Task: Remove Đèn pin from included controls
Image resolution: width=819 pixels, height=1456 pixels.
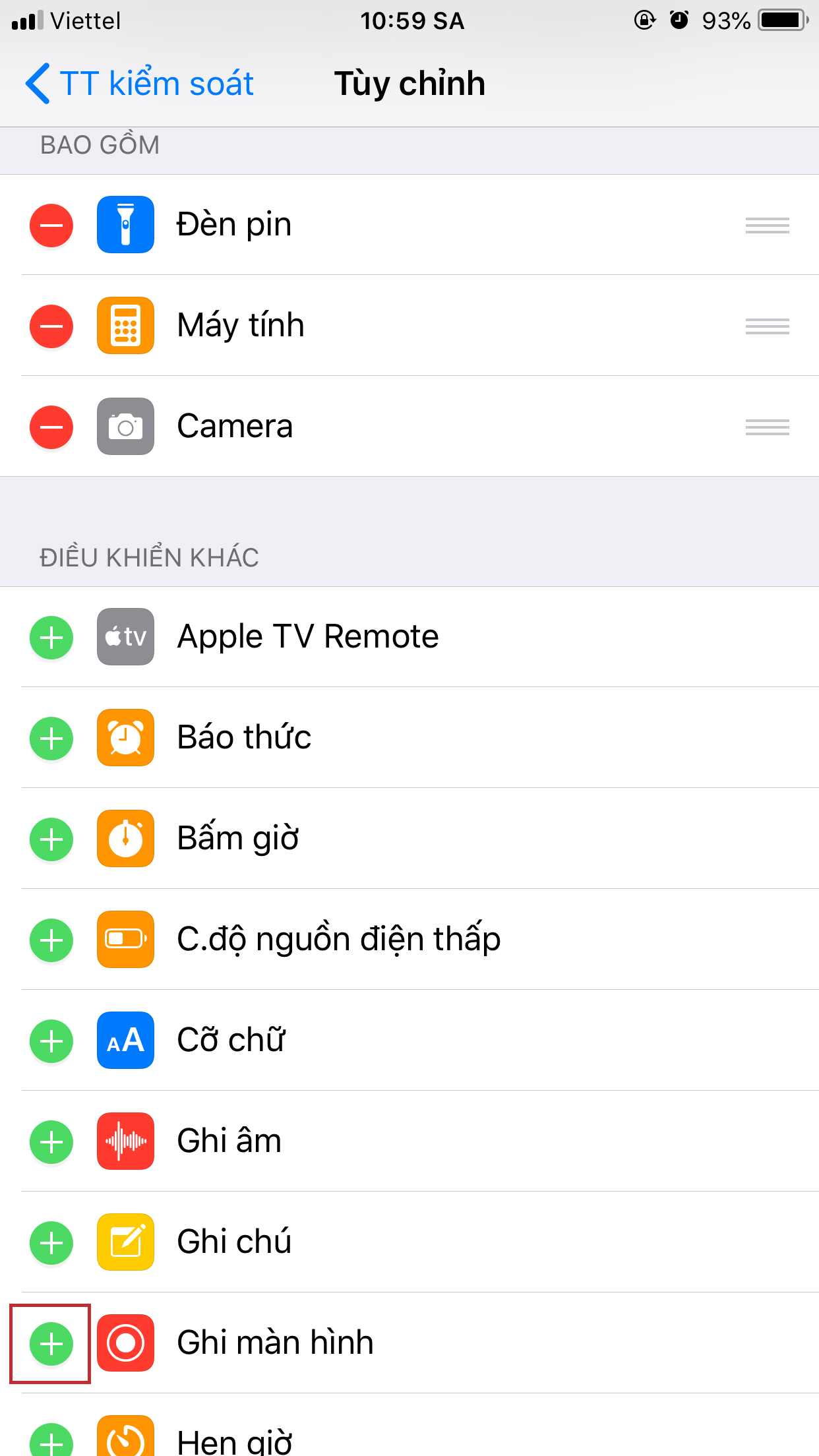Action: 51,226
